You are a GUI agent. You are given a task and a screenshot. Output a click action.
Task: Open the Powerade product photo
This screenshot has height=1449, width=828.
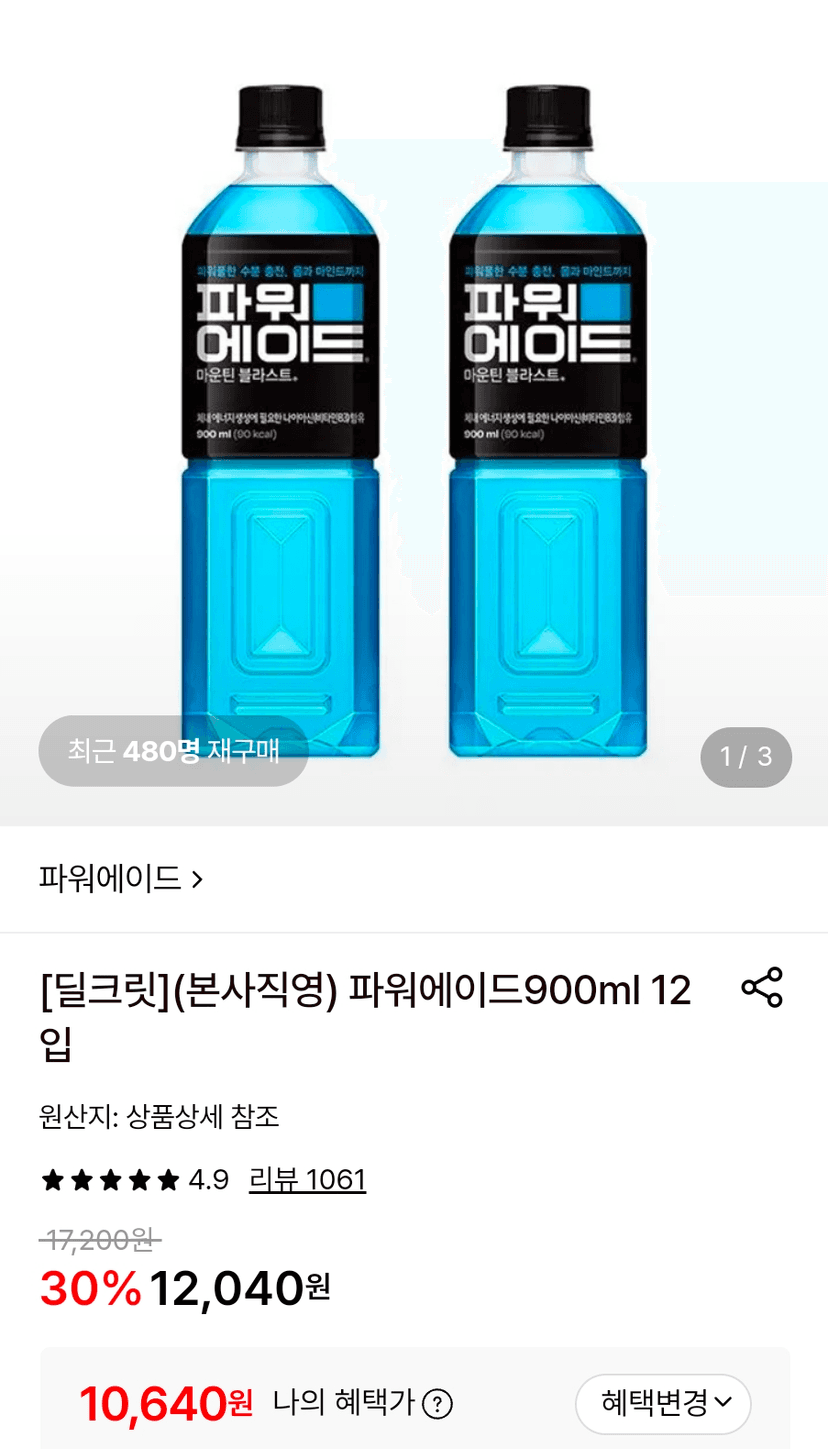(414, 413)
